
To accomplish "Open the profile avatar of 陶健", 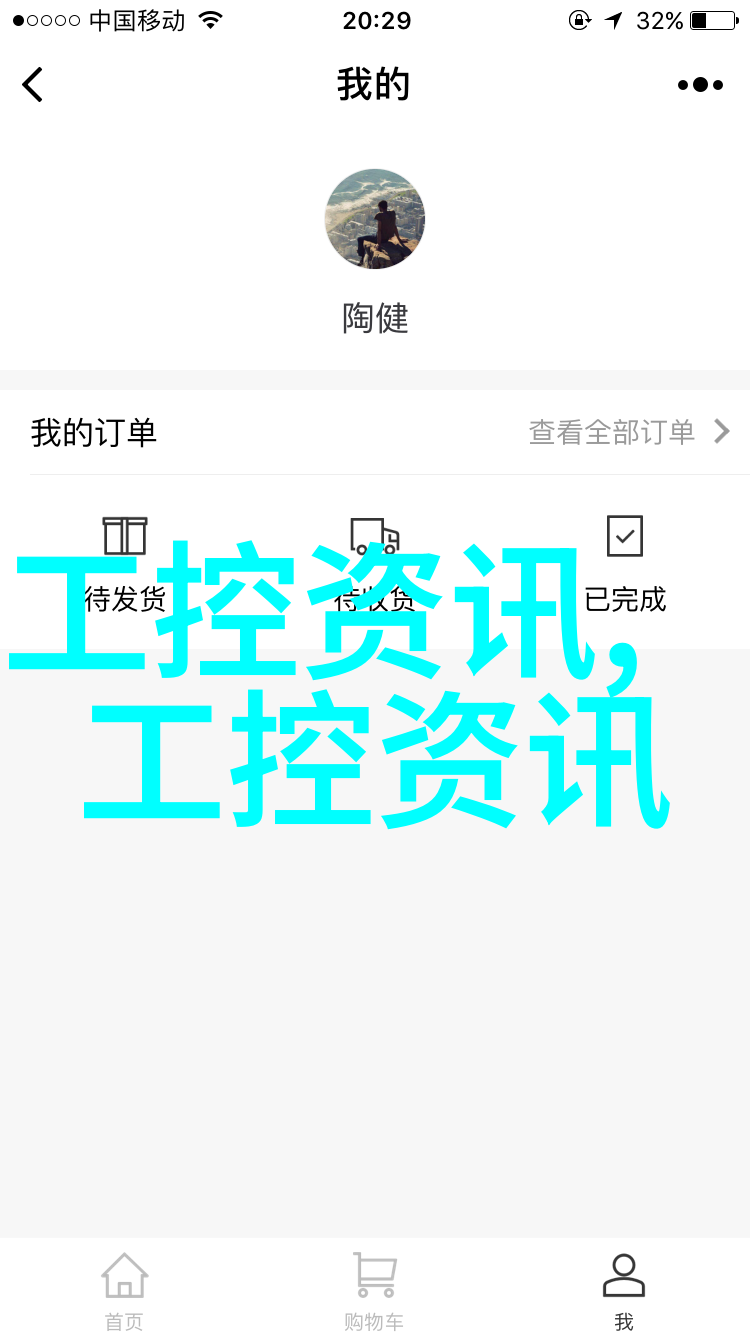I will pos(375,219).
